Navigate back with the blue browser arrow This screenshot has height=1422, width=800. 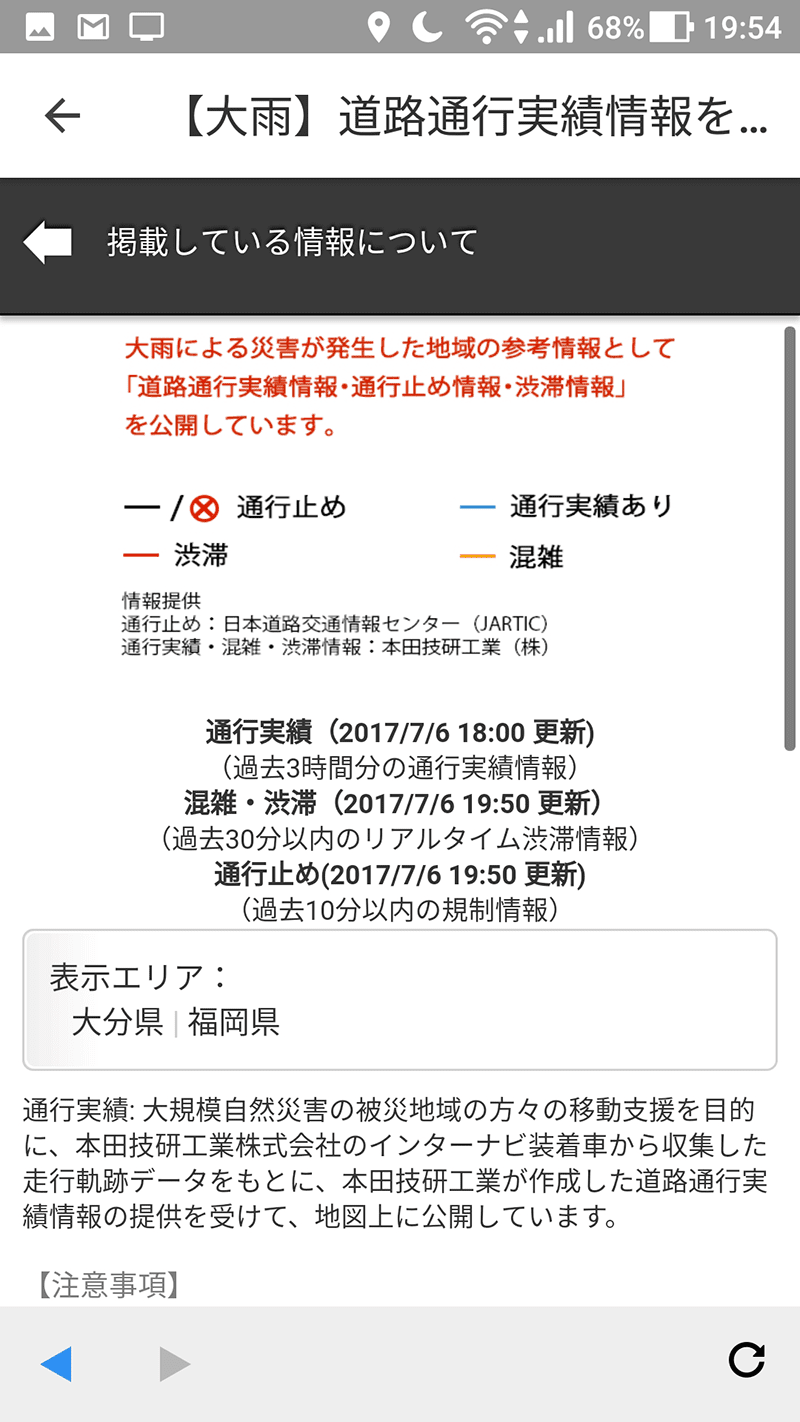(56, 1363)
